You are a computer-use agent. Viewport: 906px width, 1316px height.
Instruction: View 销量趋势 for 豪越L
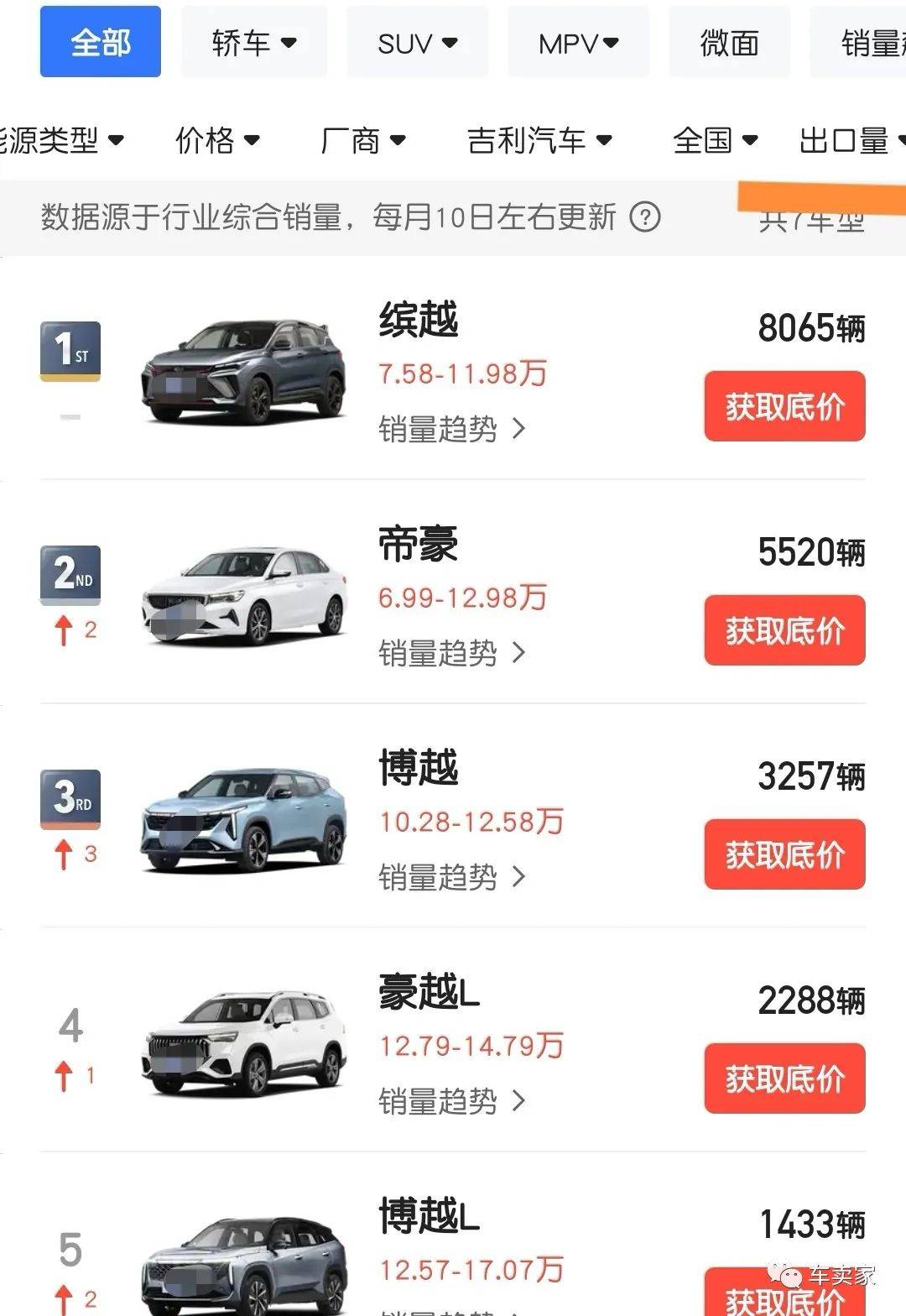coord(451,1101)
